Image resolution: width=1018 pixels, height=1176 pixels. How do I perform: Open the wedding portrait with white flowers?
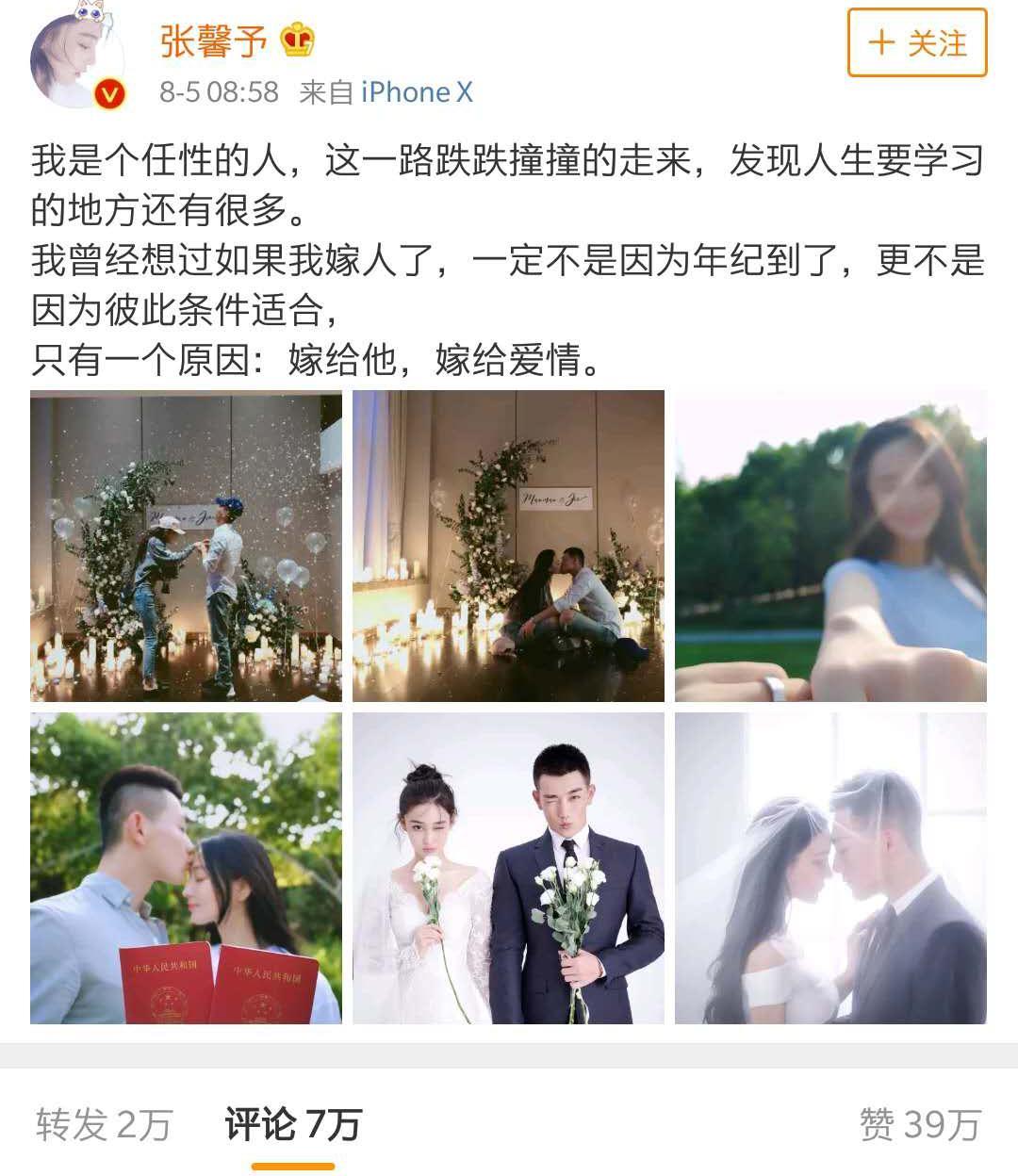(508, 868)
